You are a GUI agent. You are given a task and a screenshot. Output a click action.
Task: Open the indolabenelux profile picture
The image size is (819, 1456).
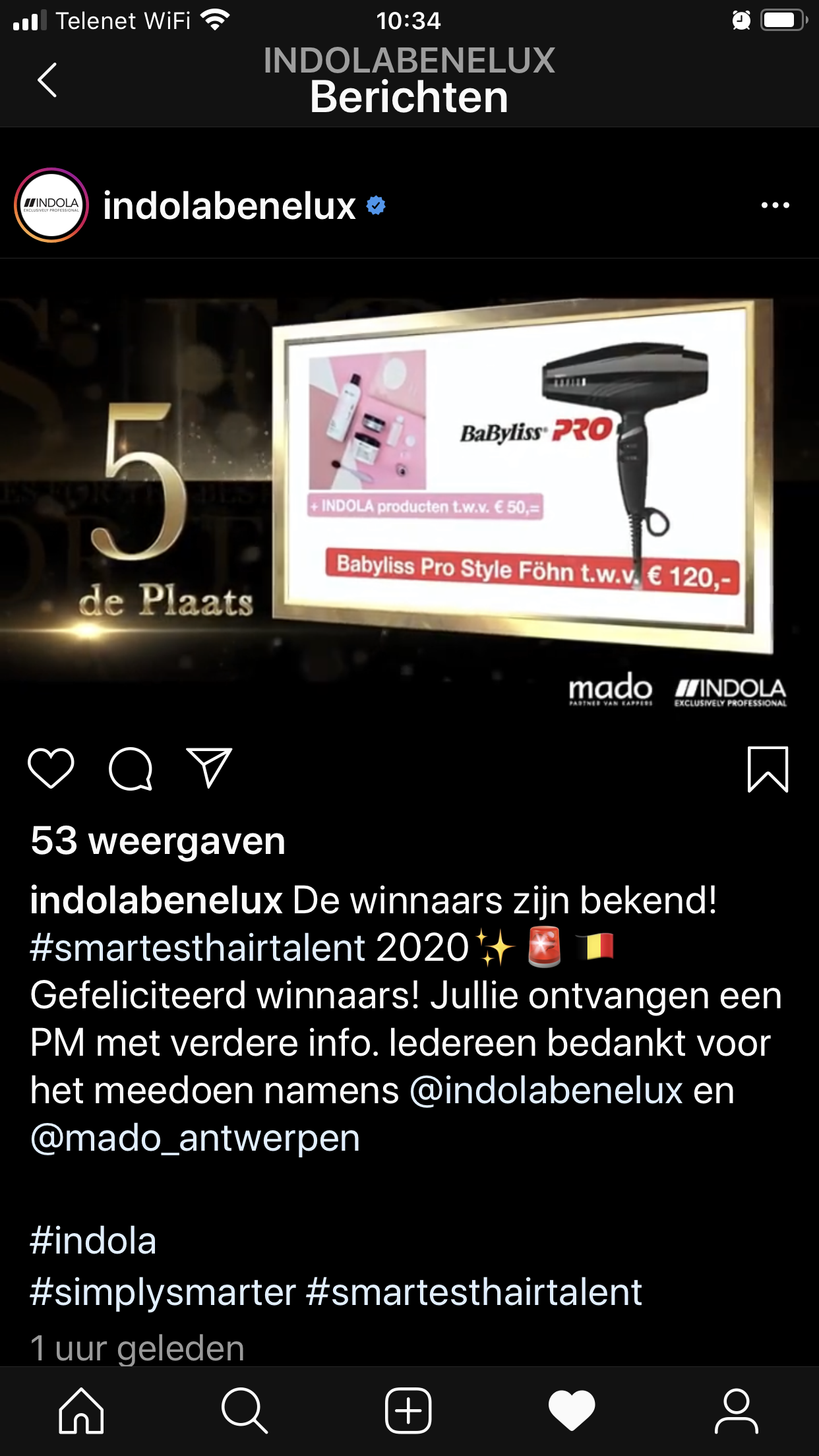point(51,206)
